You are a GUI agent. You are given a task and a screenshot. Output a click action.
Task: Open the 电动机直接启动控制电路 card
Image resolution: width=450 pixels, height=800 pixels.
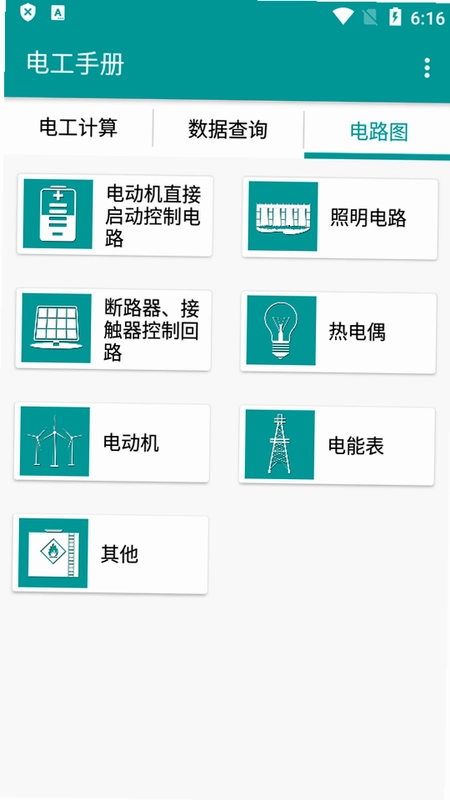(x=115, y=215)
